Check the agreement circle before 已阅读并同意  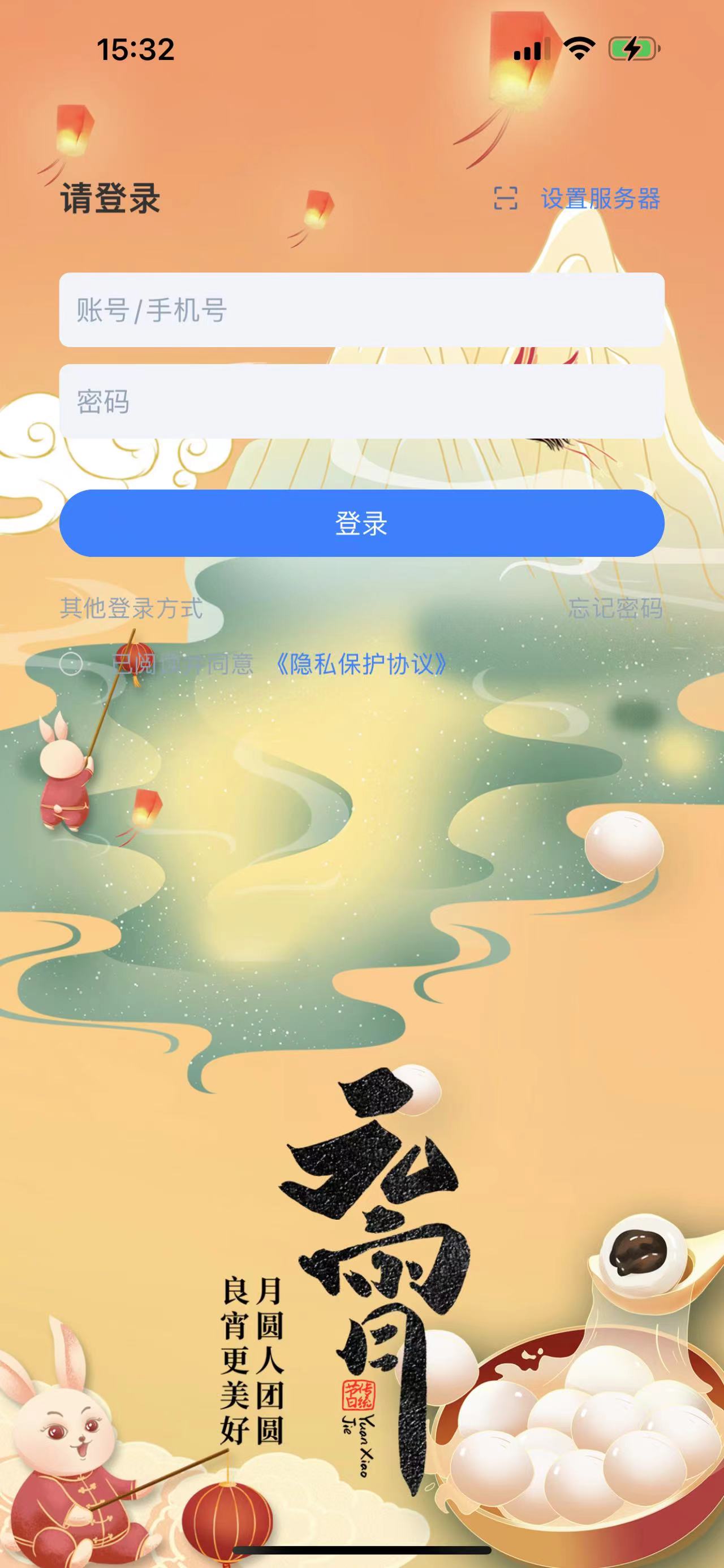point(71,664)
